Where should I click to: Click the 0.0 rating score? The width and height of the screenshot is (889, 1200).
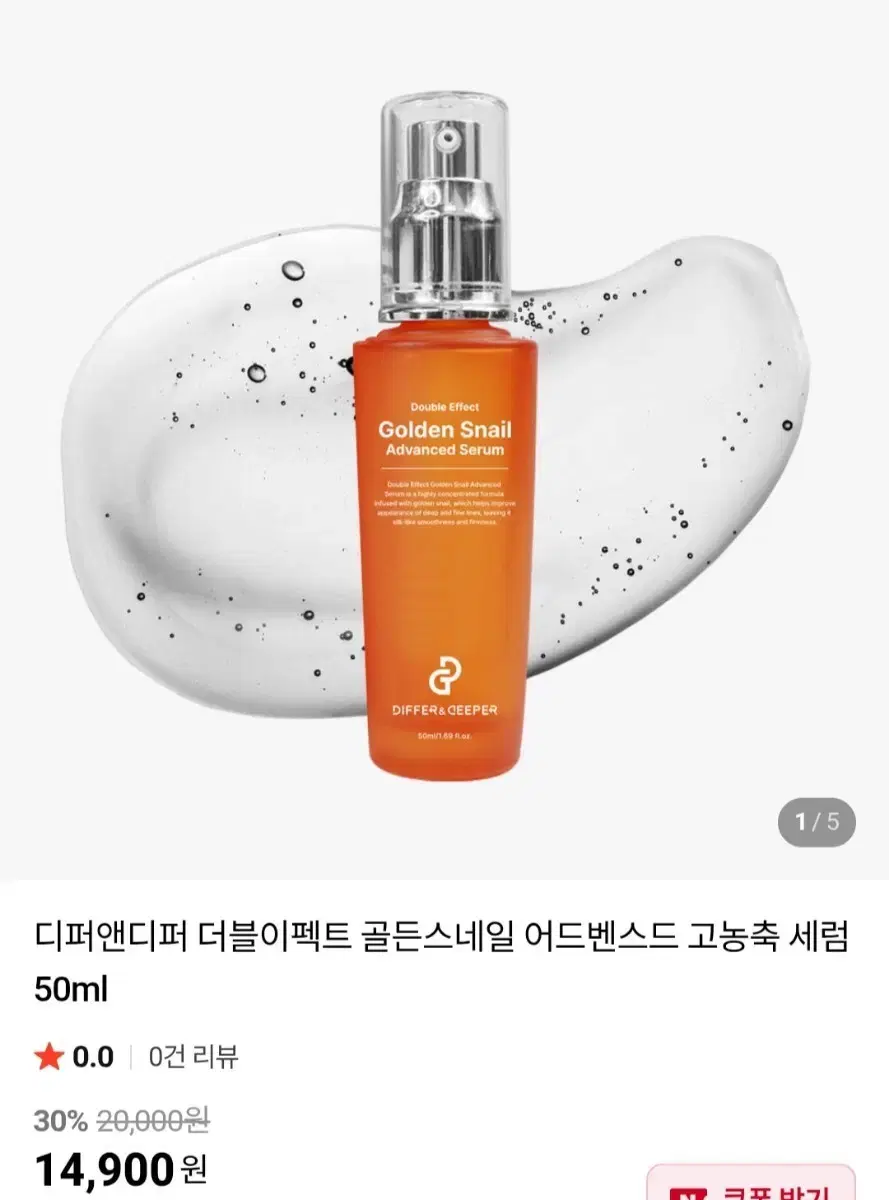coord(93,1053)
